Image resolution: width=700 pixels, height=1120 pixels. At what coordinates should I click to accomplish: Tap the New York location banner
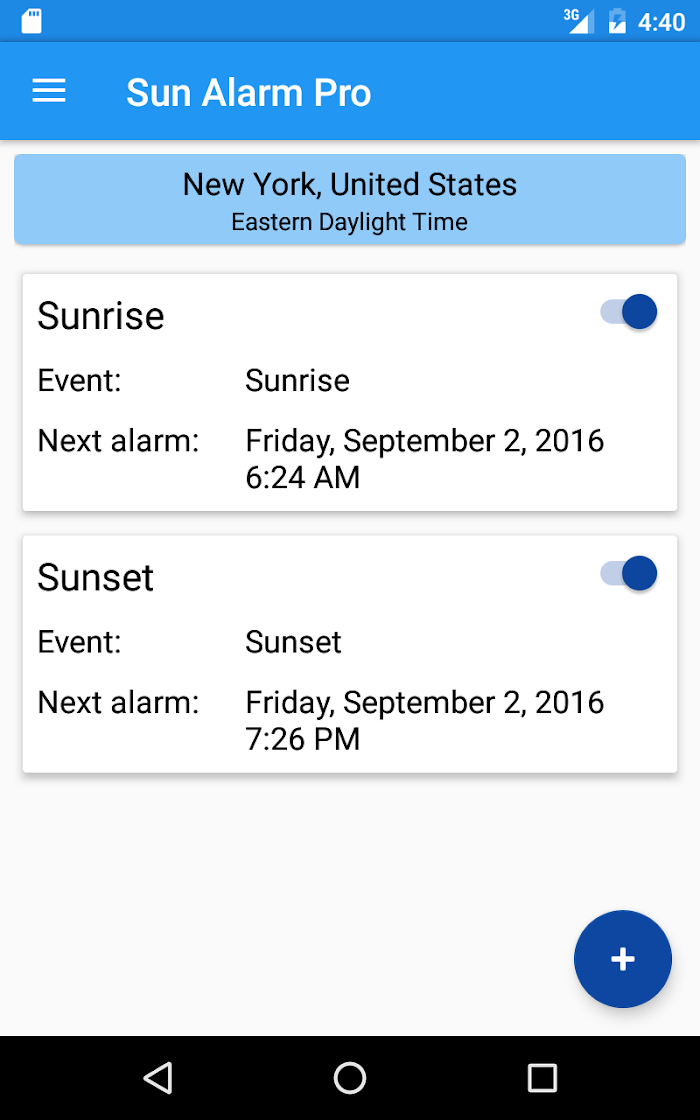click(350, 199)
